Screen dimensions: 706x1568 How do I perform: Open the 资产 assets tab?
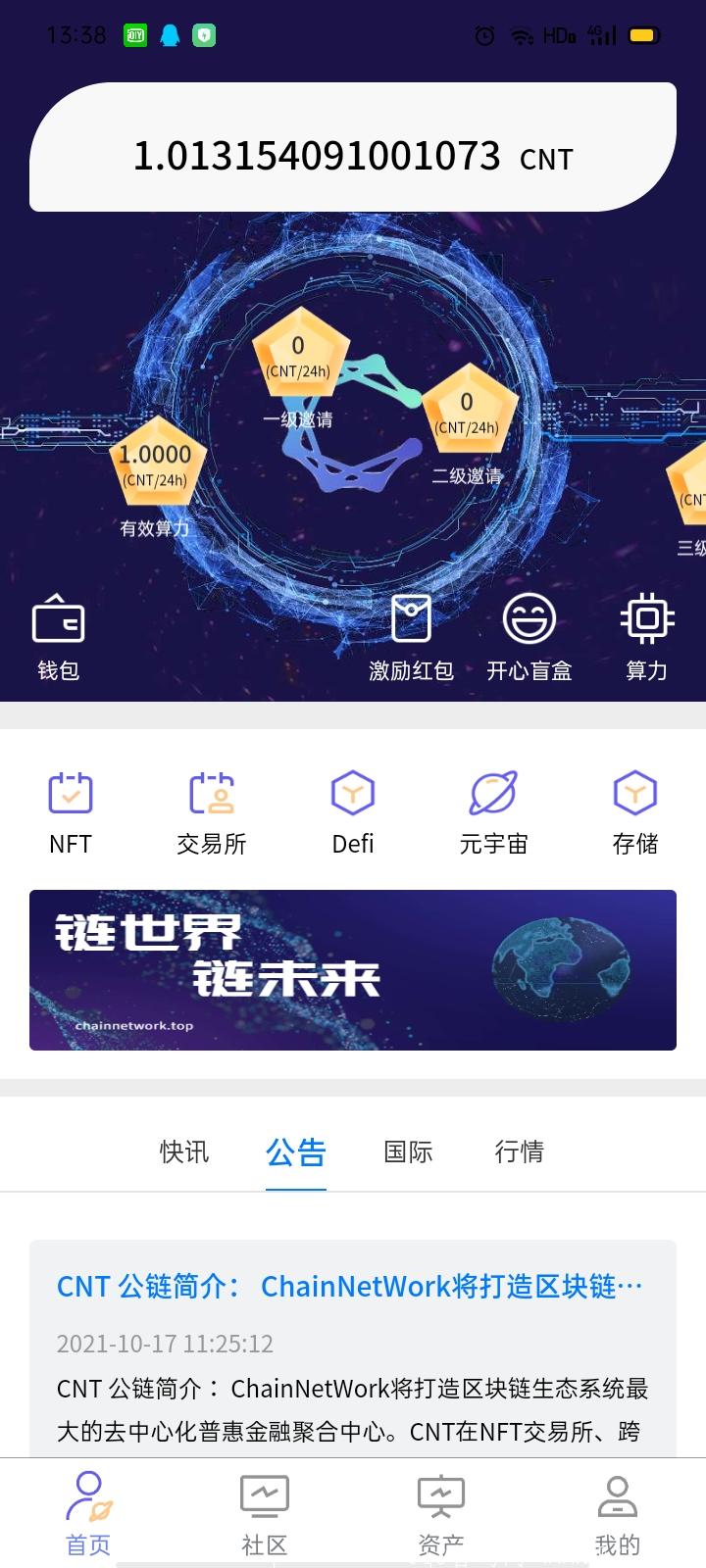[441, 1514]
